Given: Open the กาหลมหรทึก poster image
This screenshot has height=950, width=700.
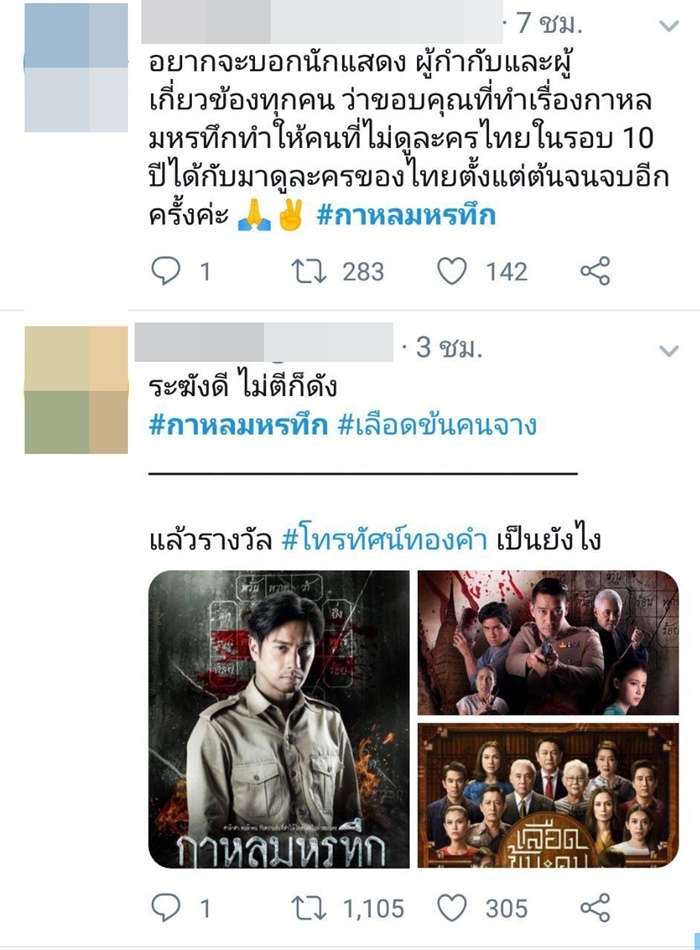Looking at the screenshot, I should click(279, 719).
